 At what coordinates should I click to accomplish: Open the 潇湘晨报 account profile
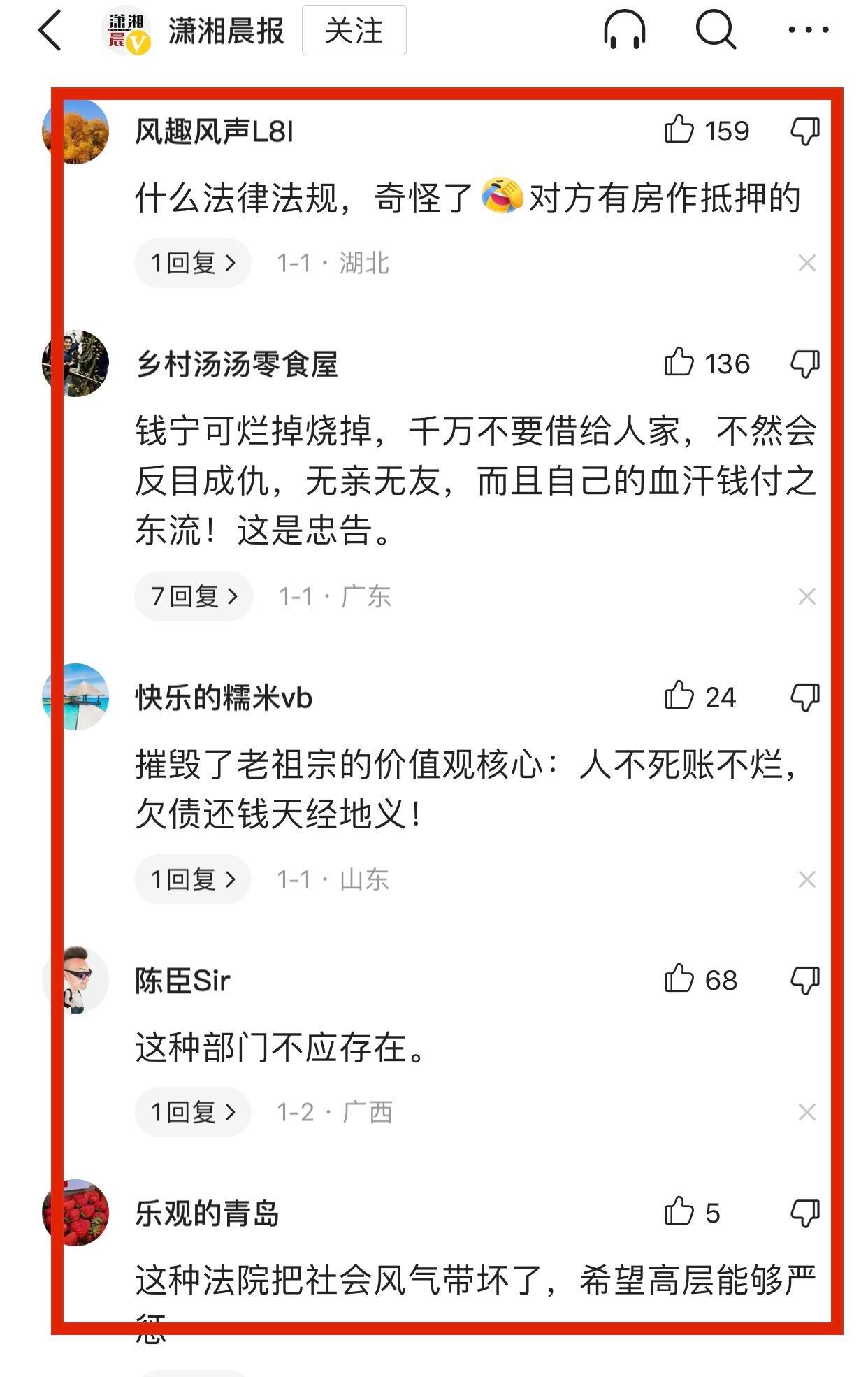[x=226, y=31]
